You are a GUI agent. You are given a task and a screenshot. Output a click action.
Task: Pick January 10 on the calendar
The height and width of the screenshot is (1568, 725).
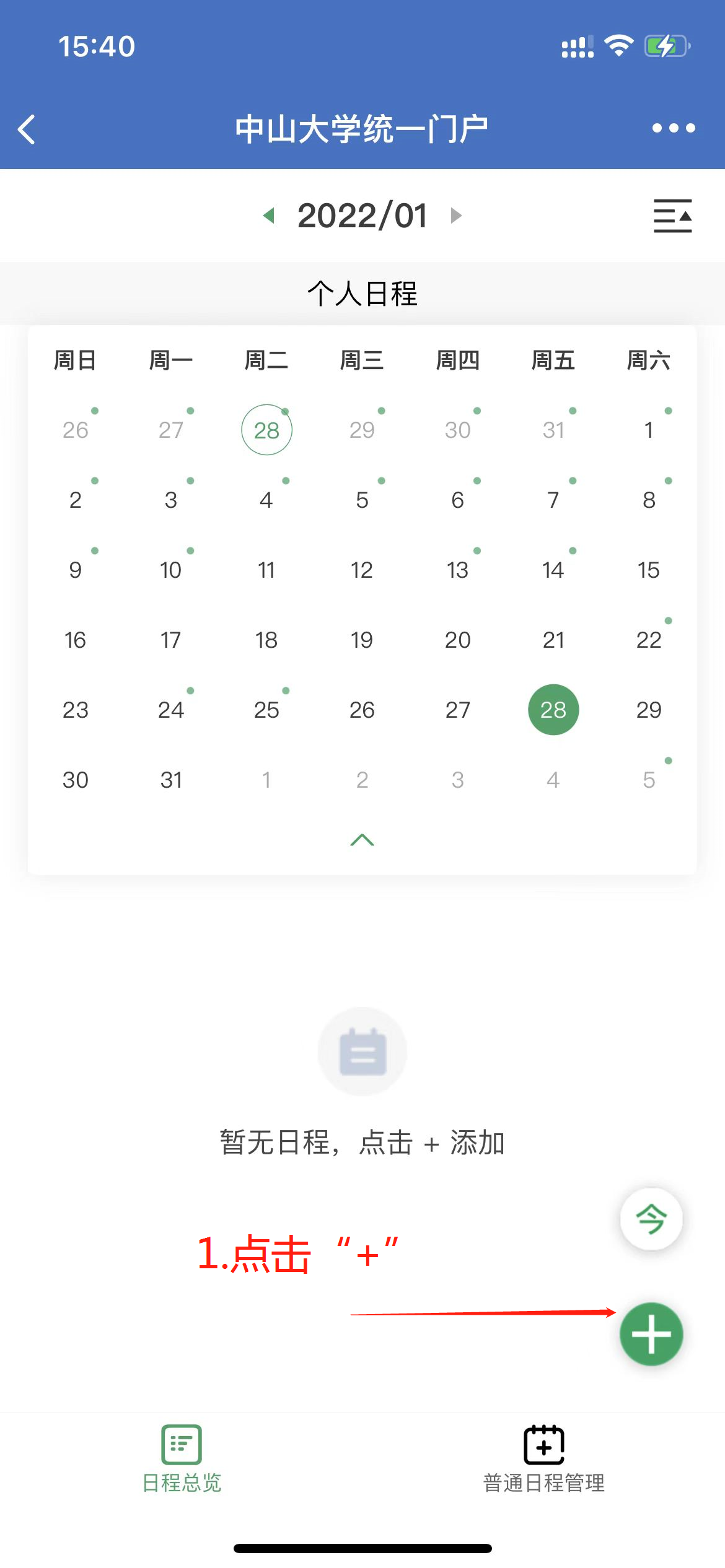(x=171, y=570)
